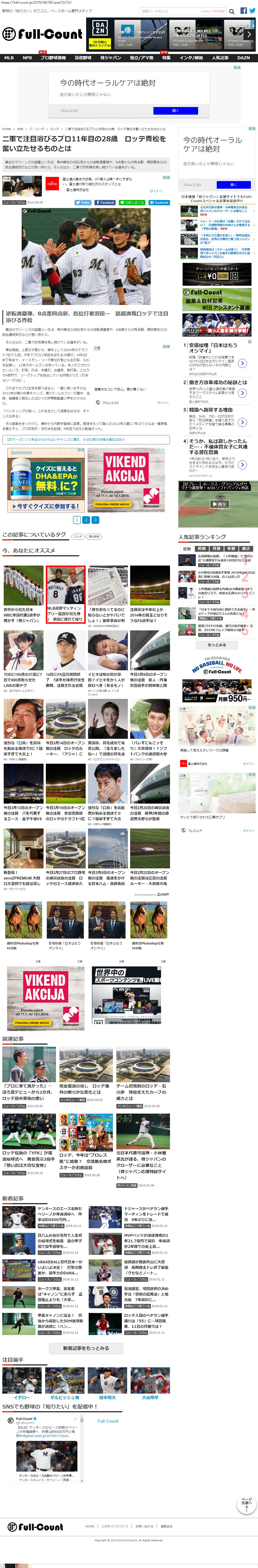This screenshot has height=1568, width=258.
Task: Switch ranking to the 月別 tab
Action: pyautogui.click(x=216, y=549)
